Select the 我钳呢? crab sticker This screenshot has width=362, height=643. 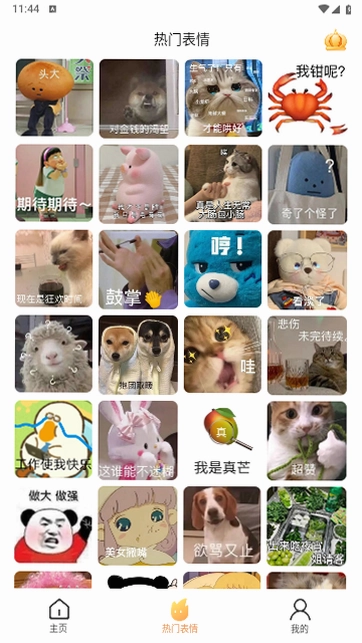(x=307, y=98)
